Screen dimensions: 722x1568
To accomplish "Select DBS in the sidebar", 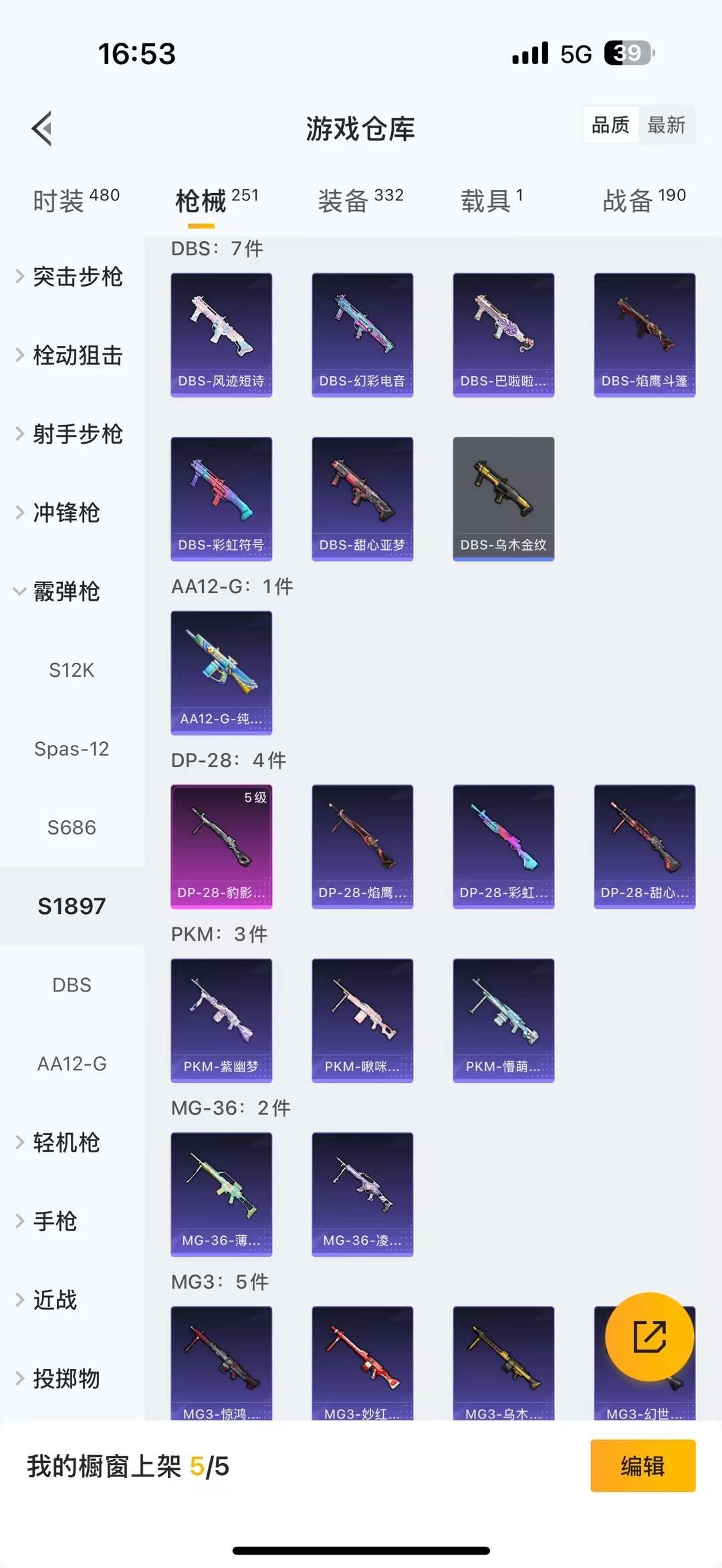I will pos(72,985).
